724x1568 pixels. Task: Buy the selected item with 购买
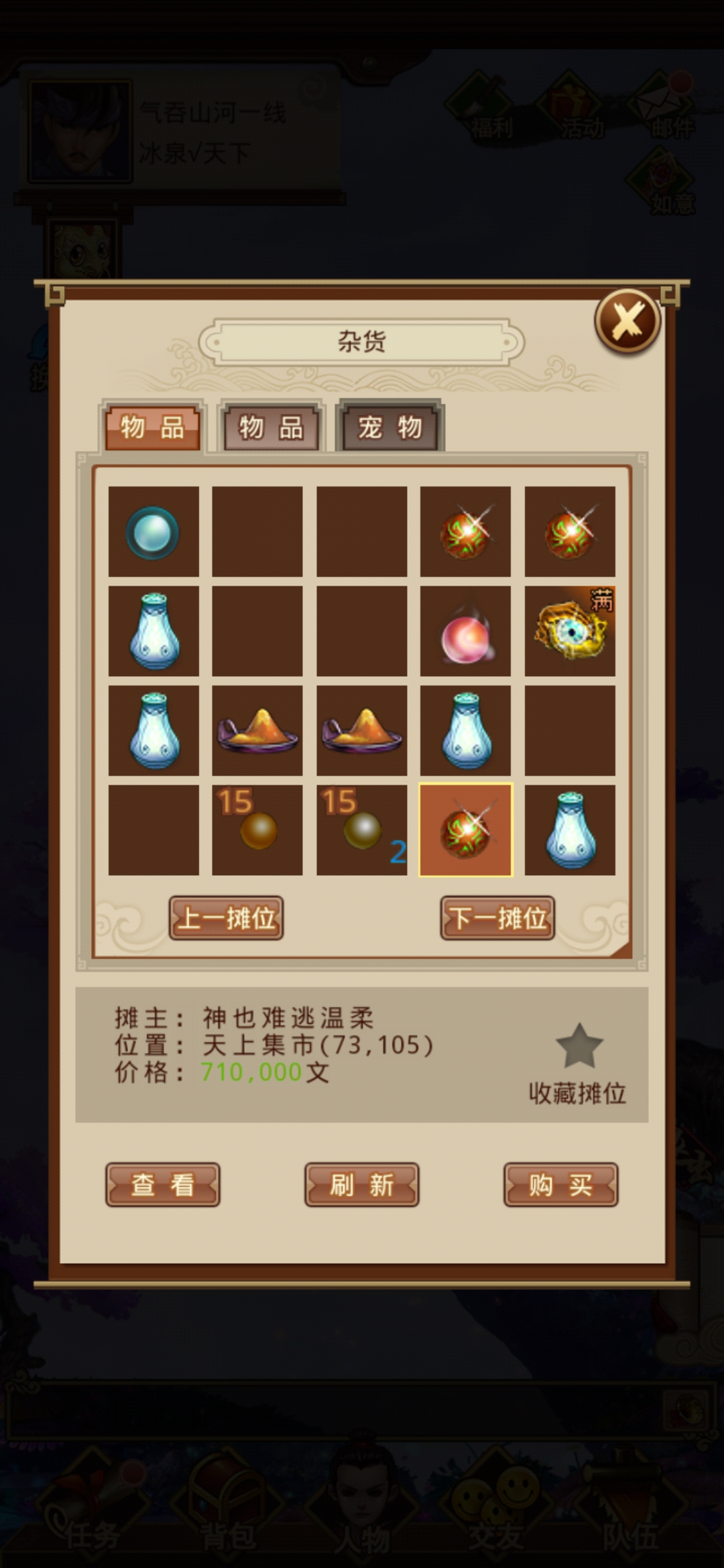coord(560,1185)
